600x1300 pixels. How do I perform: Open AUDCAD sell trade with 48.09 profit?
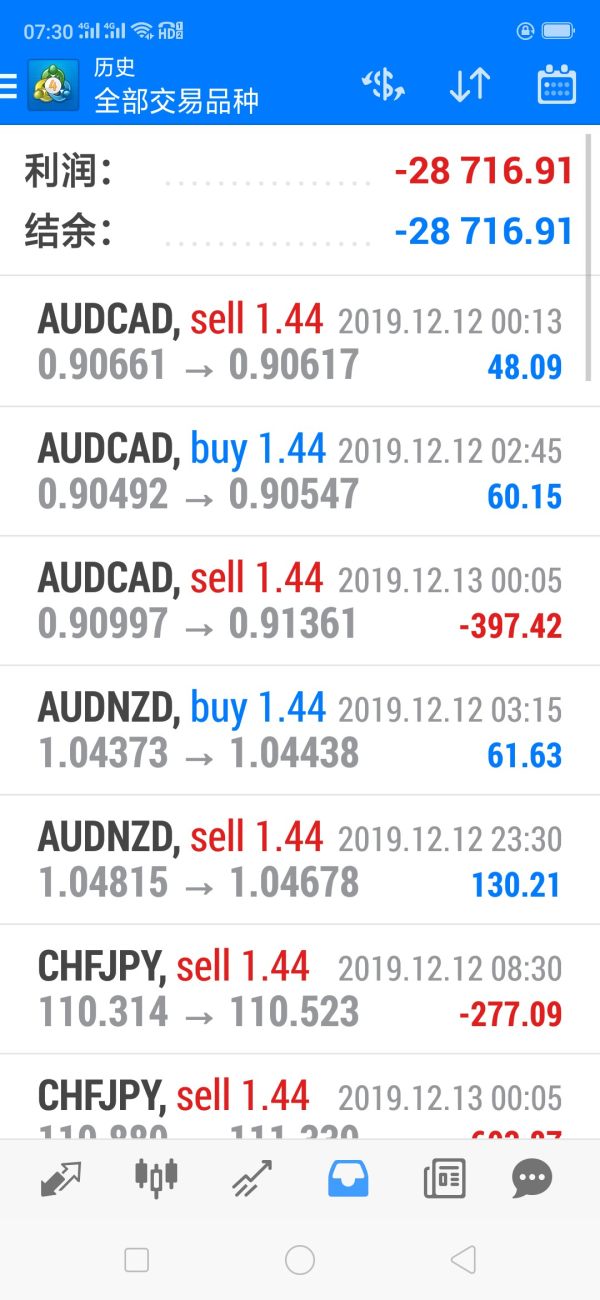coord(300,342)
